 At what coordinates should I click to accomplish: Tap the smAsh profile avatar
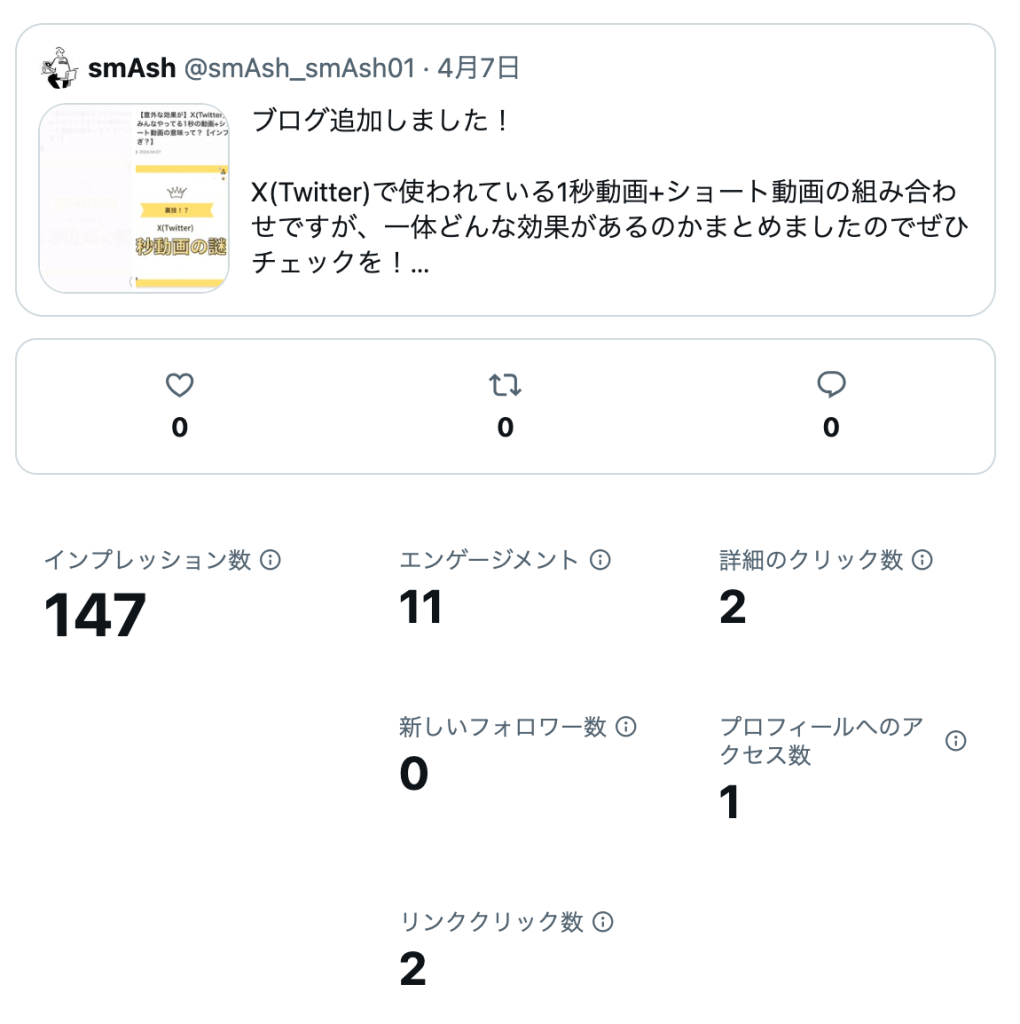(59, 68)
